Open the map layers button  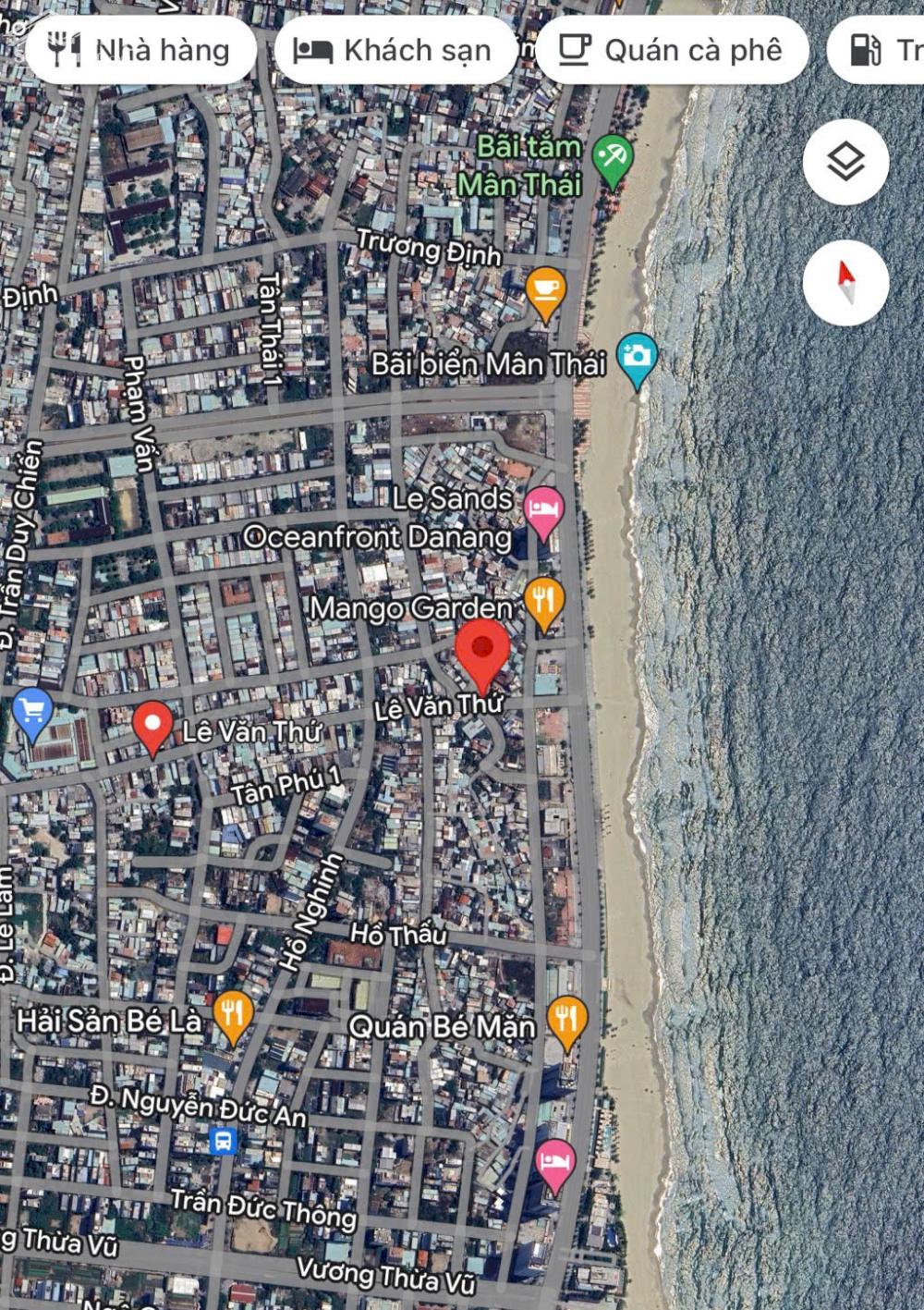(845, 163)
